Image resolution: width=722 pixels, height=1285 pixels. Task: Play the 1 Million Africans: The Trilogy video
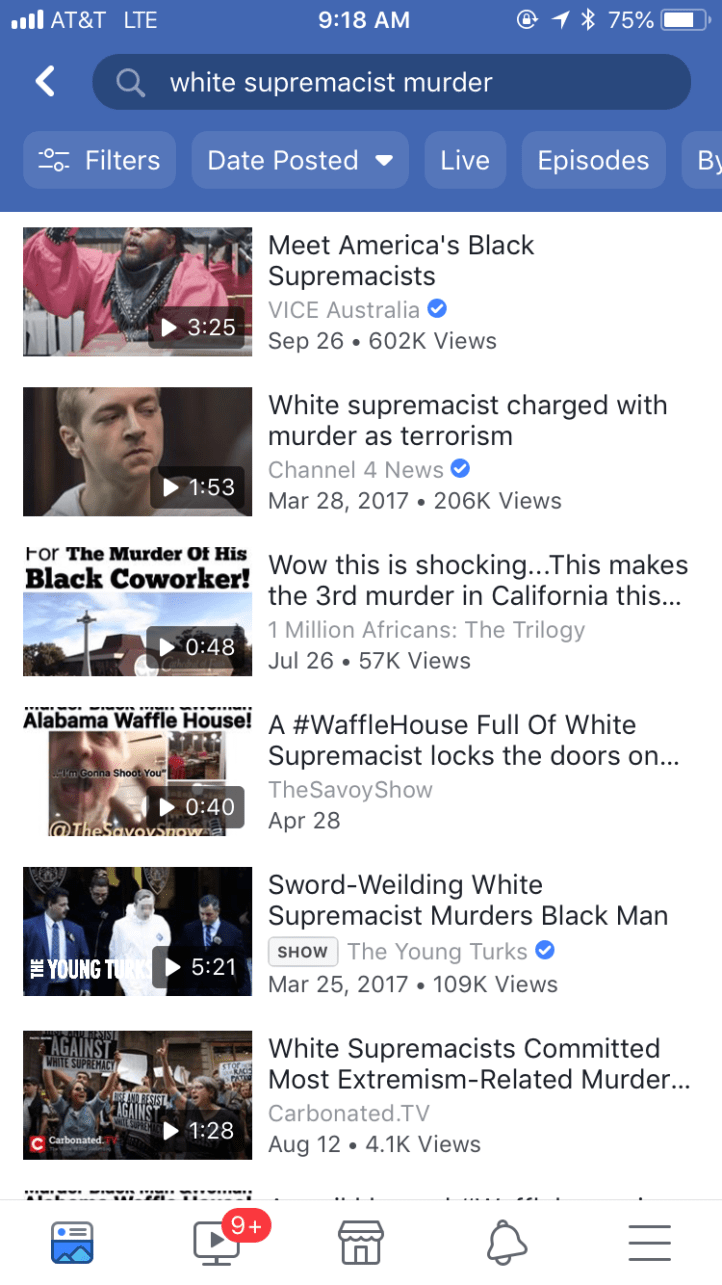tap(137, 611)
